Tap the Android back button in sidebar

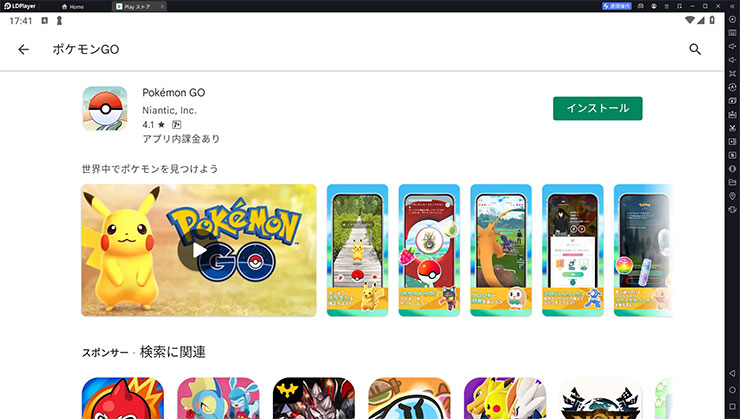point(731,371)
